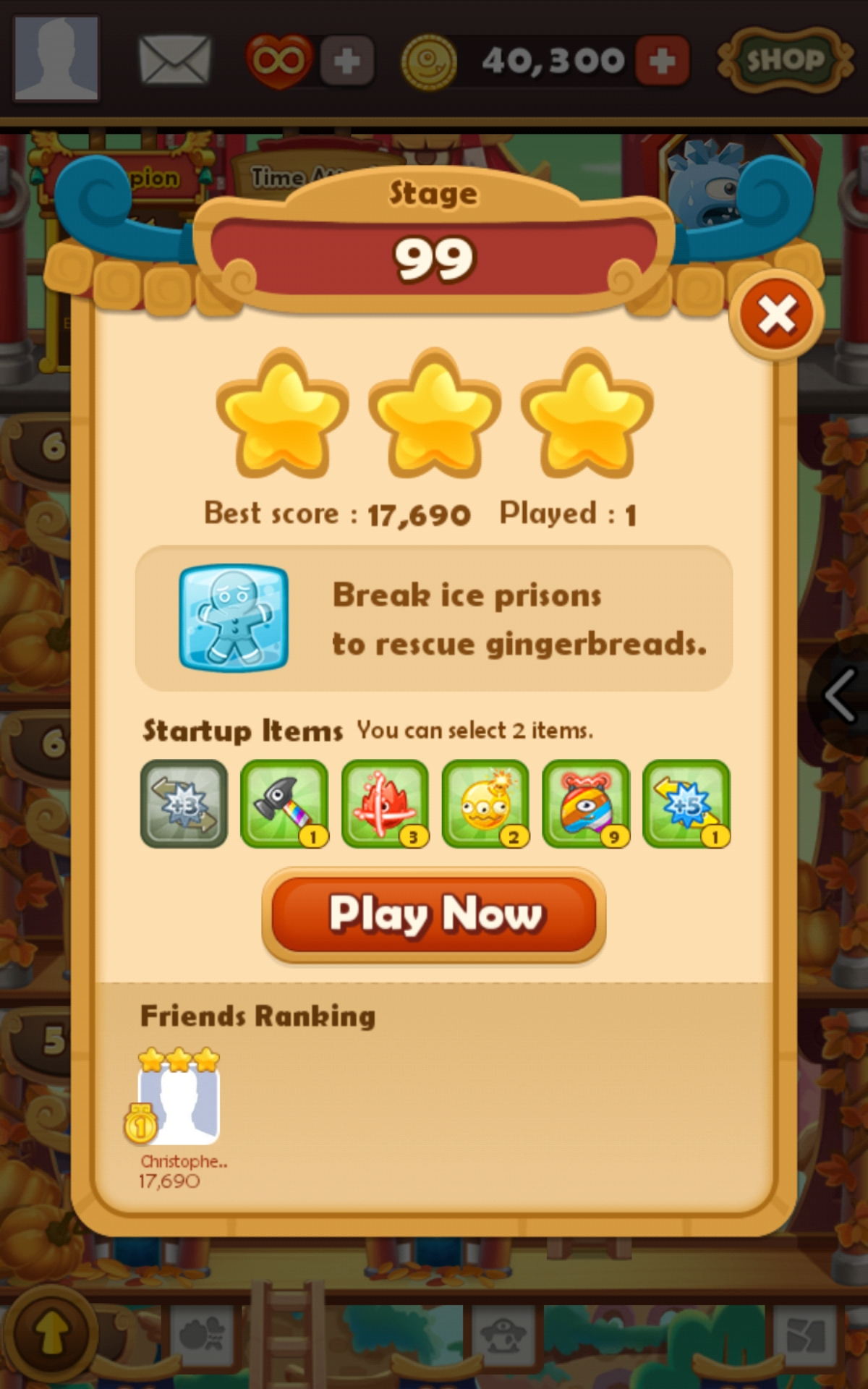Select the yellow bomb startup item
The width and height of the screenshot is (868, 1389).
point(485,803)
